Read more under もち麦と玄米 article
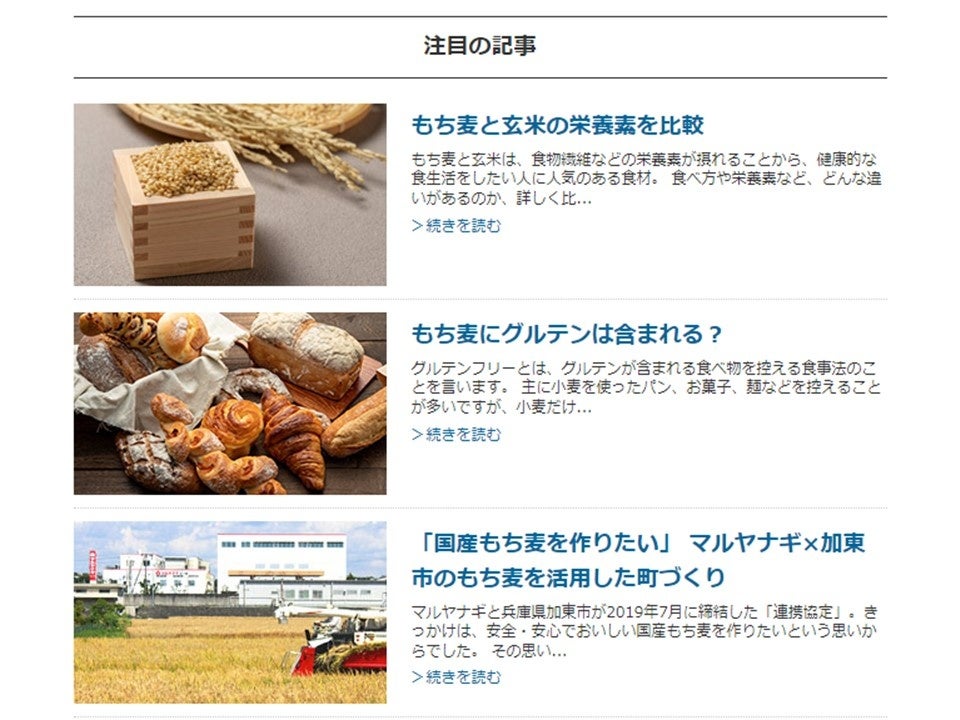Screen dimensions: 960x720 [x=456, y=226]
